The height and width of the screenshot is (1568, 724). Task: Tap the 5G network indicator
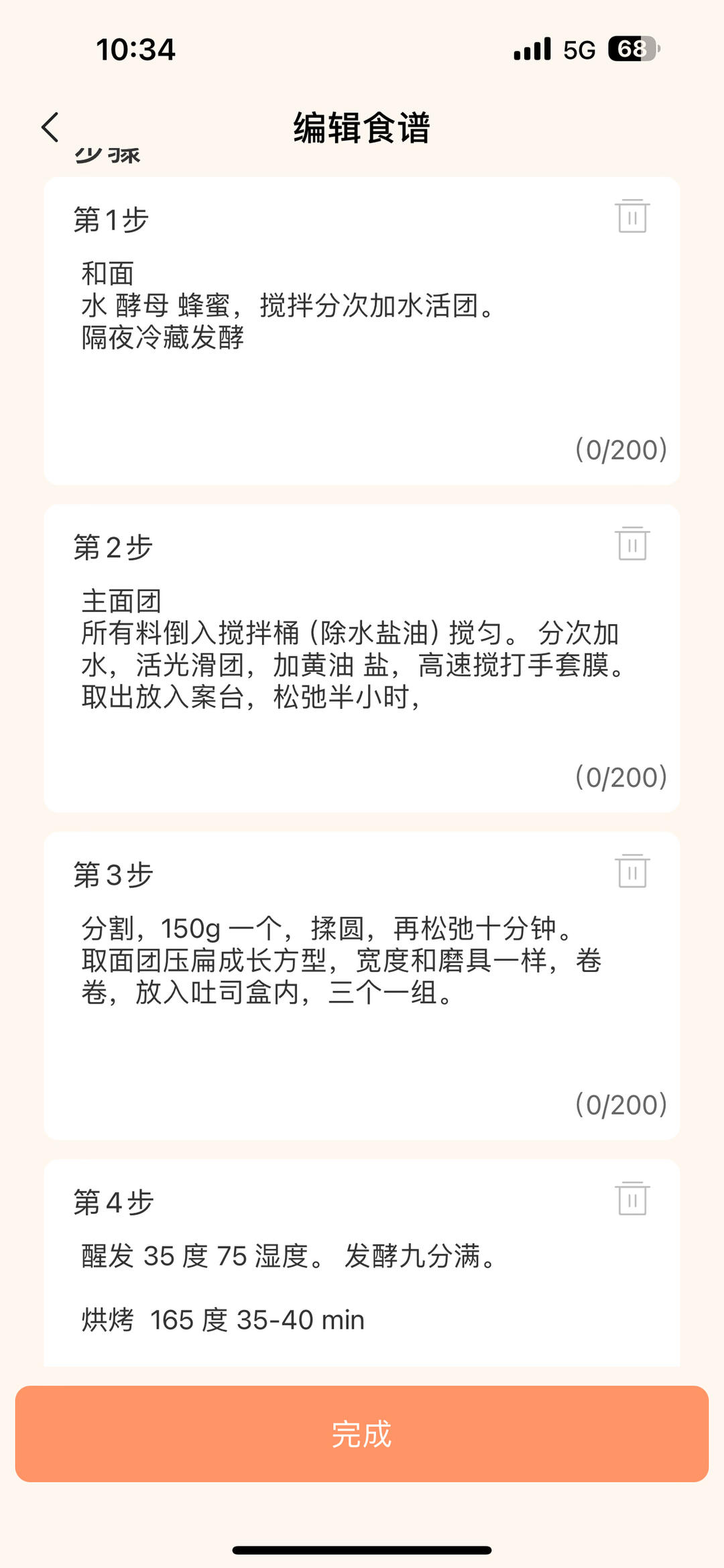coord(578,49)
